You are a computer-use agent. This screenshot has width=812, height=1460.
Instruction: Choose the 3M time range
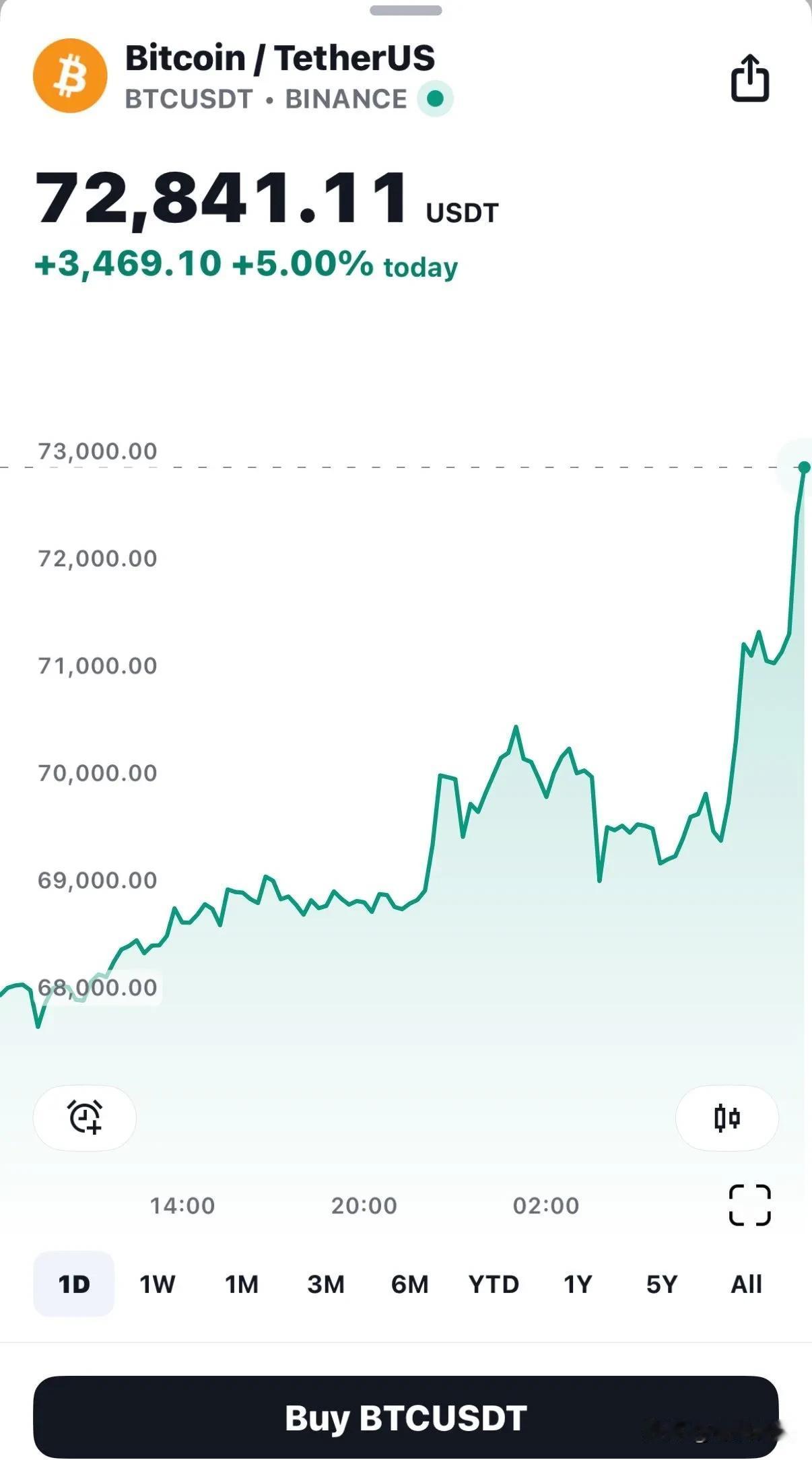tap(326, 1284)
